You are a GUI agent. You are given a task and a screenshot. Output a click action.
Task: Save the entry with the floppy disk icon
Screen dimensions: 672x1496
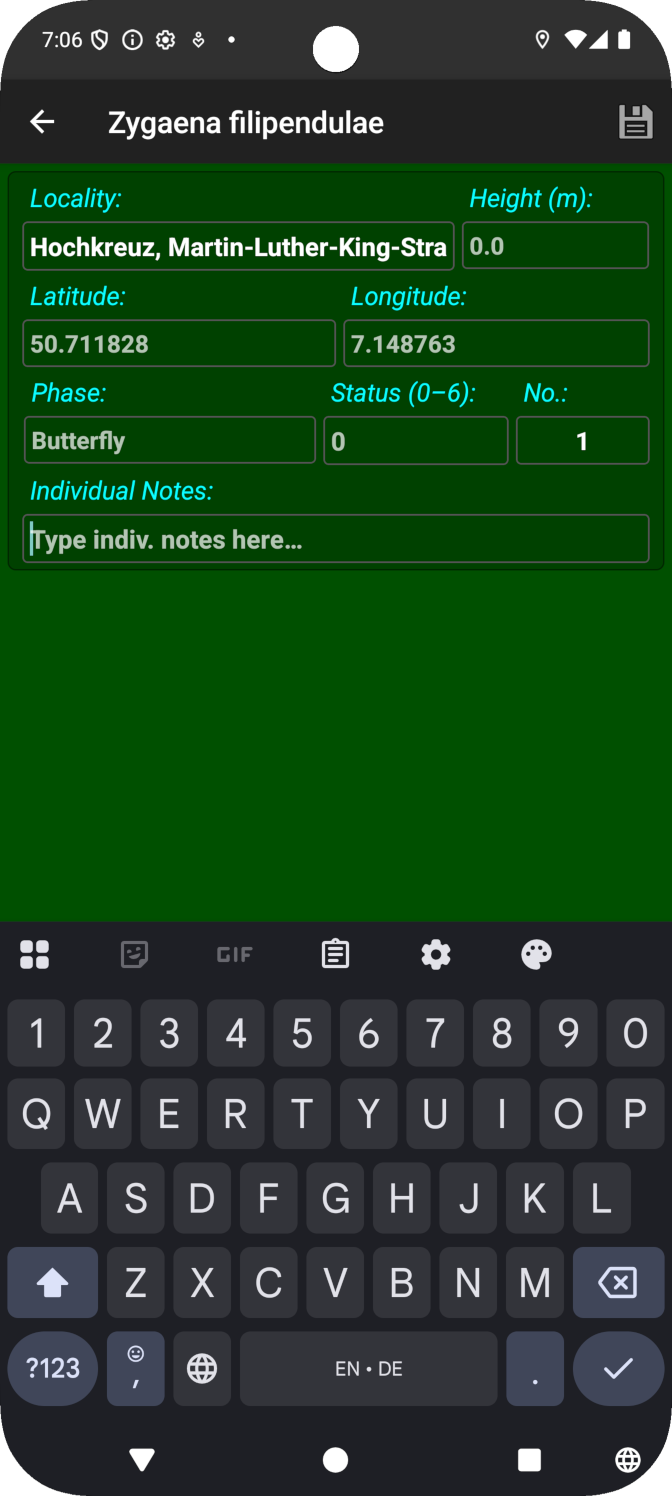click(635, 122)
